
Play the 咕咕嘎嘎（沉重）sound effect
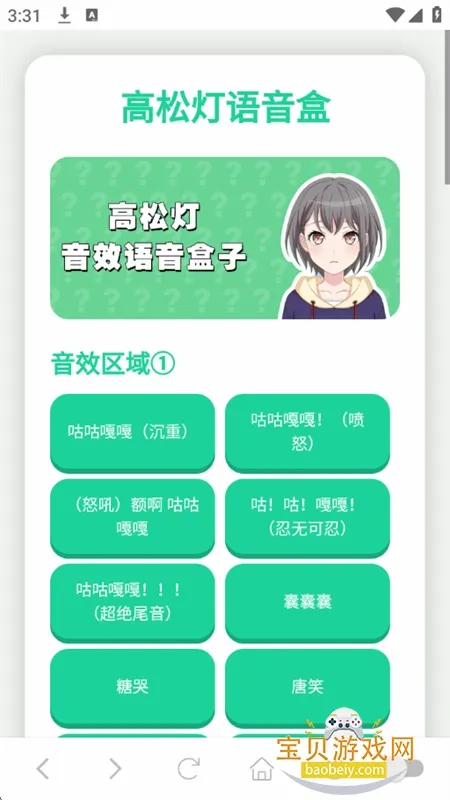(132, 433)
